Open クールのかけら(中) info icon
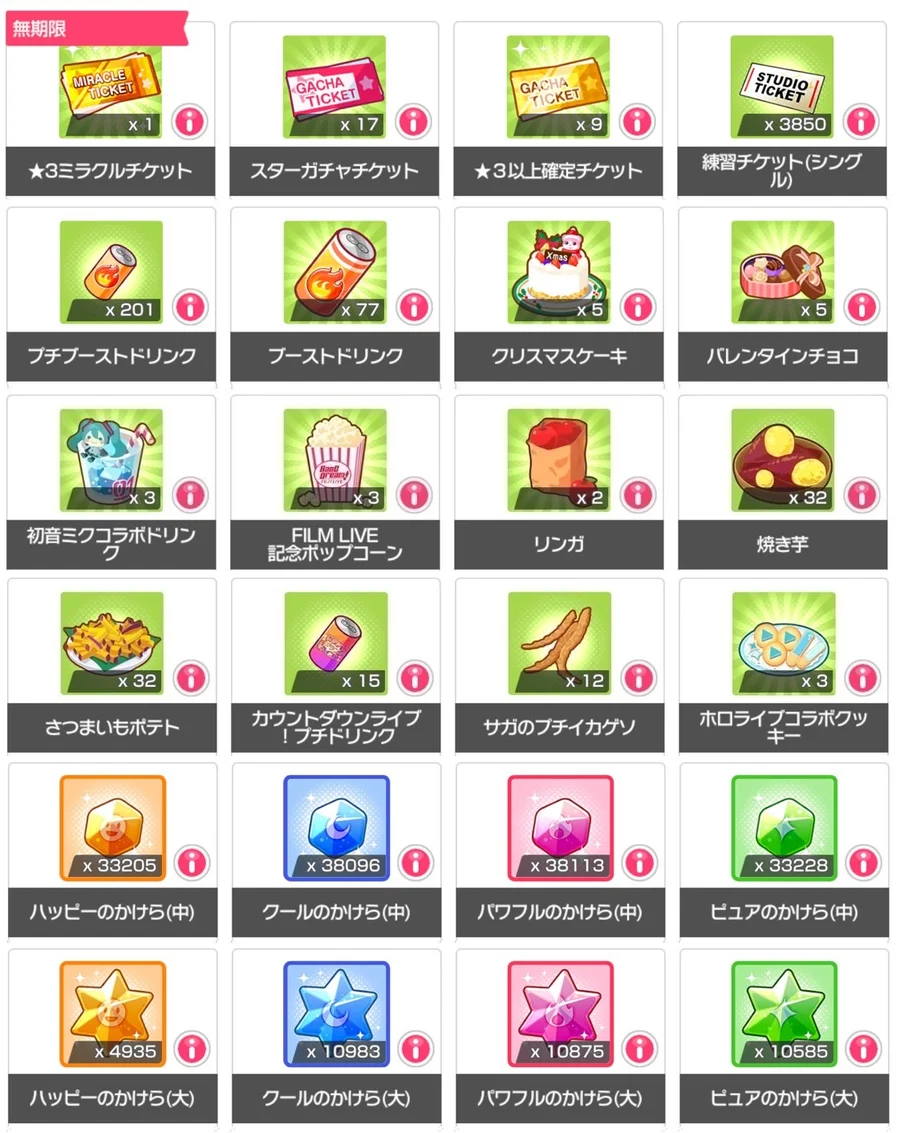 point(414,863)
